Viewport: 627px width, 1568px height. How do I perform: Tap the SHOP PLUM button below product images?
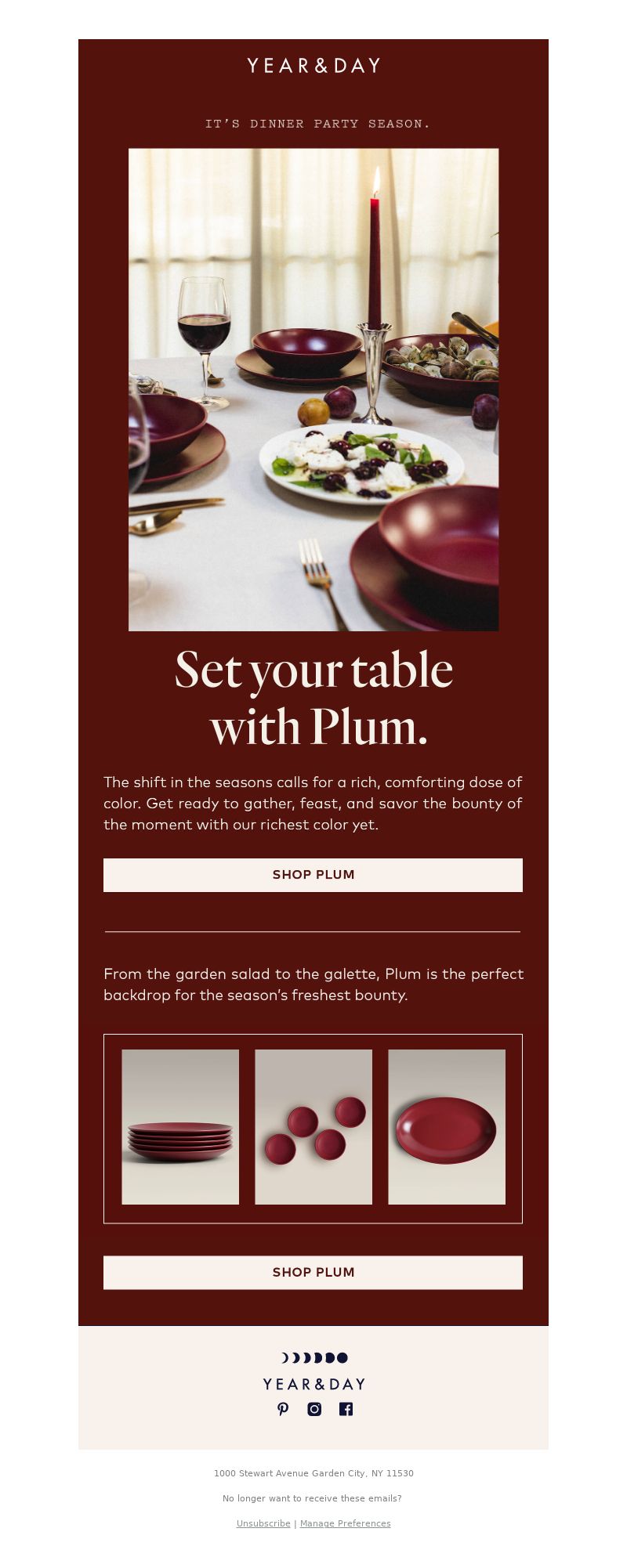point(313,1272)
